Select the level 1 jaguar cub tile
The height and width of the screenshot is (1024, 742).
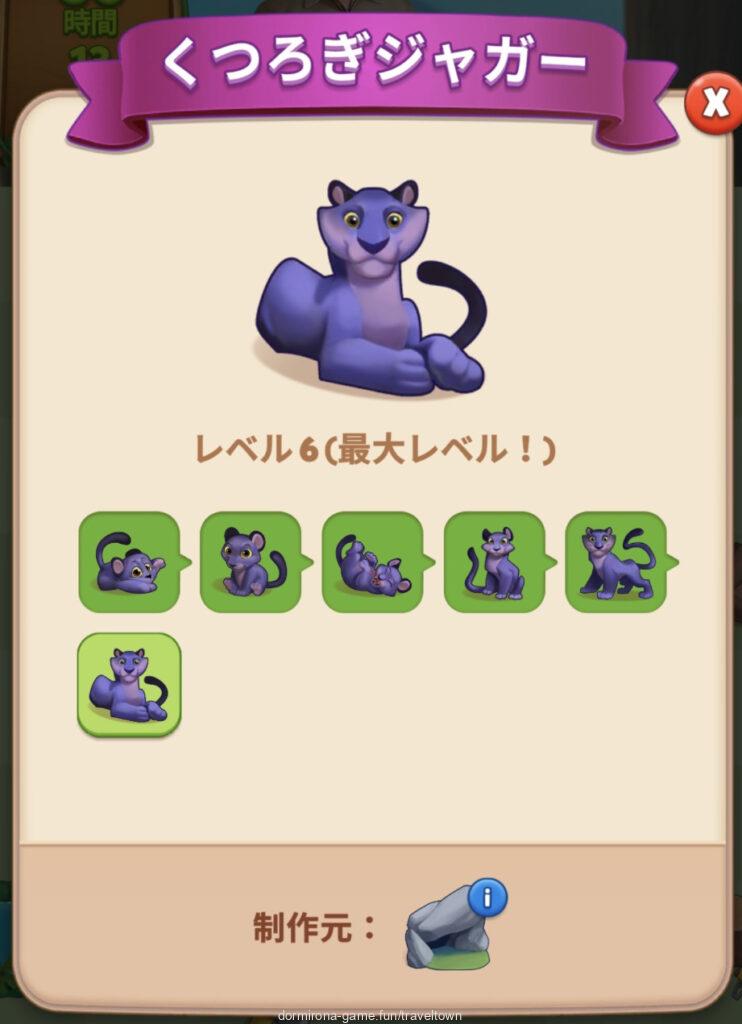click(129, 562)
